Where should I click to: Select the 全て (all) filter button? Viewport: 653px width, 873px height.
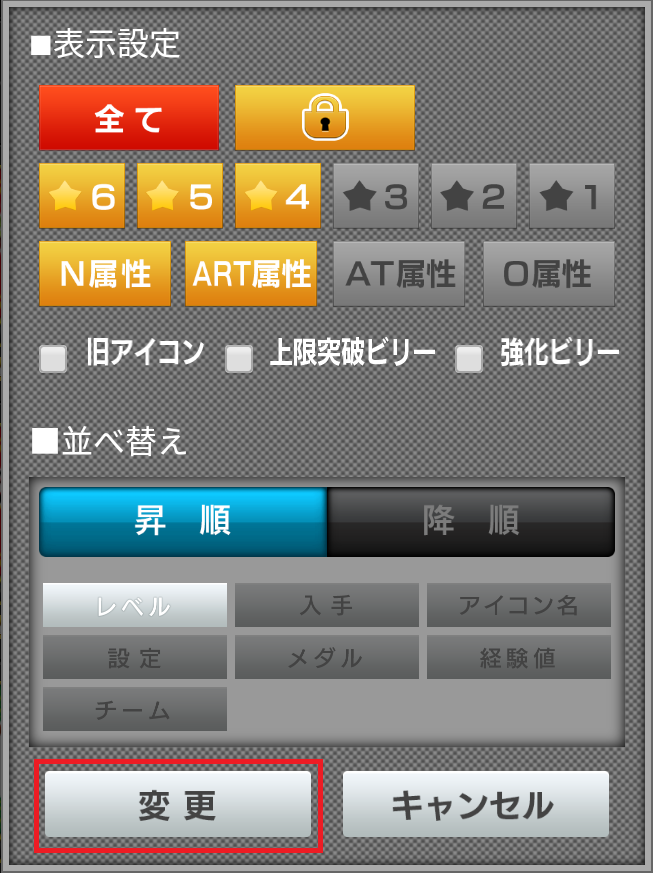point(129,118)
